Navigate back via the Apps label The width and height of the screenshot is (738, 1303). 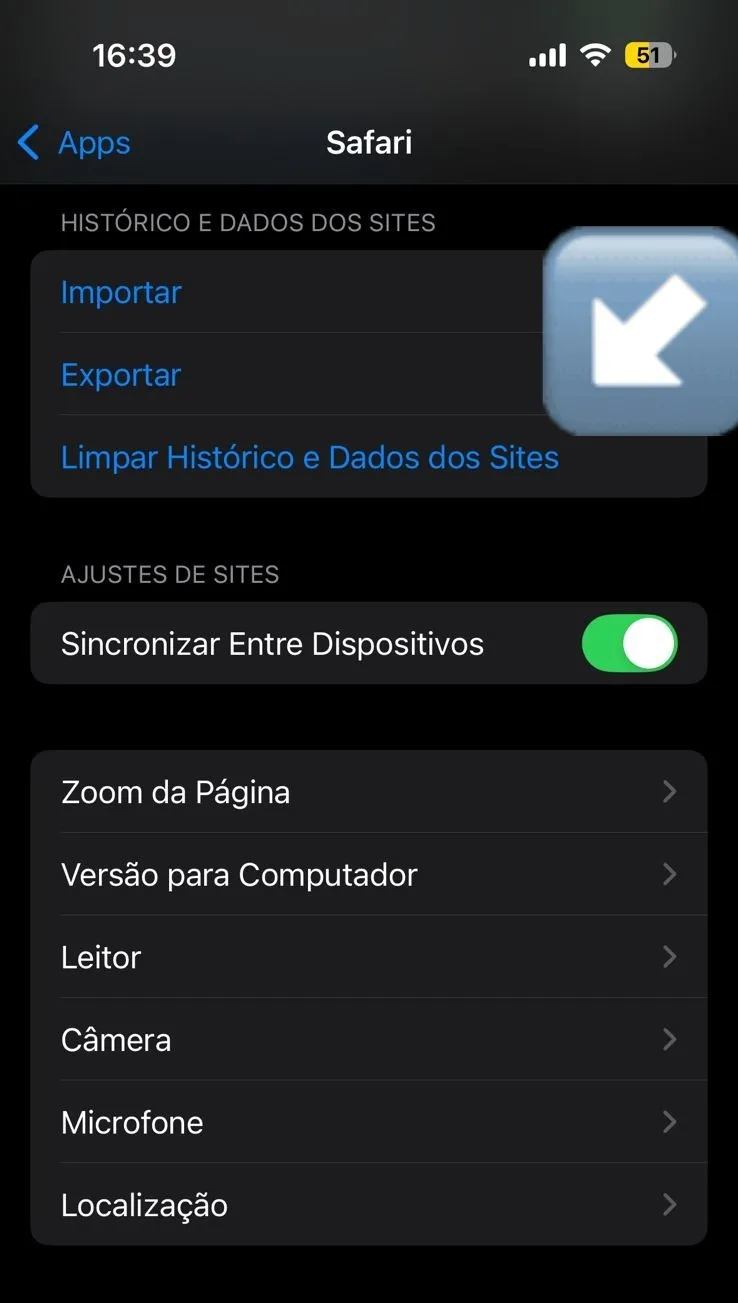tap(93, 142)
